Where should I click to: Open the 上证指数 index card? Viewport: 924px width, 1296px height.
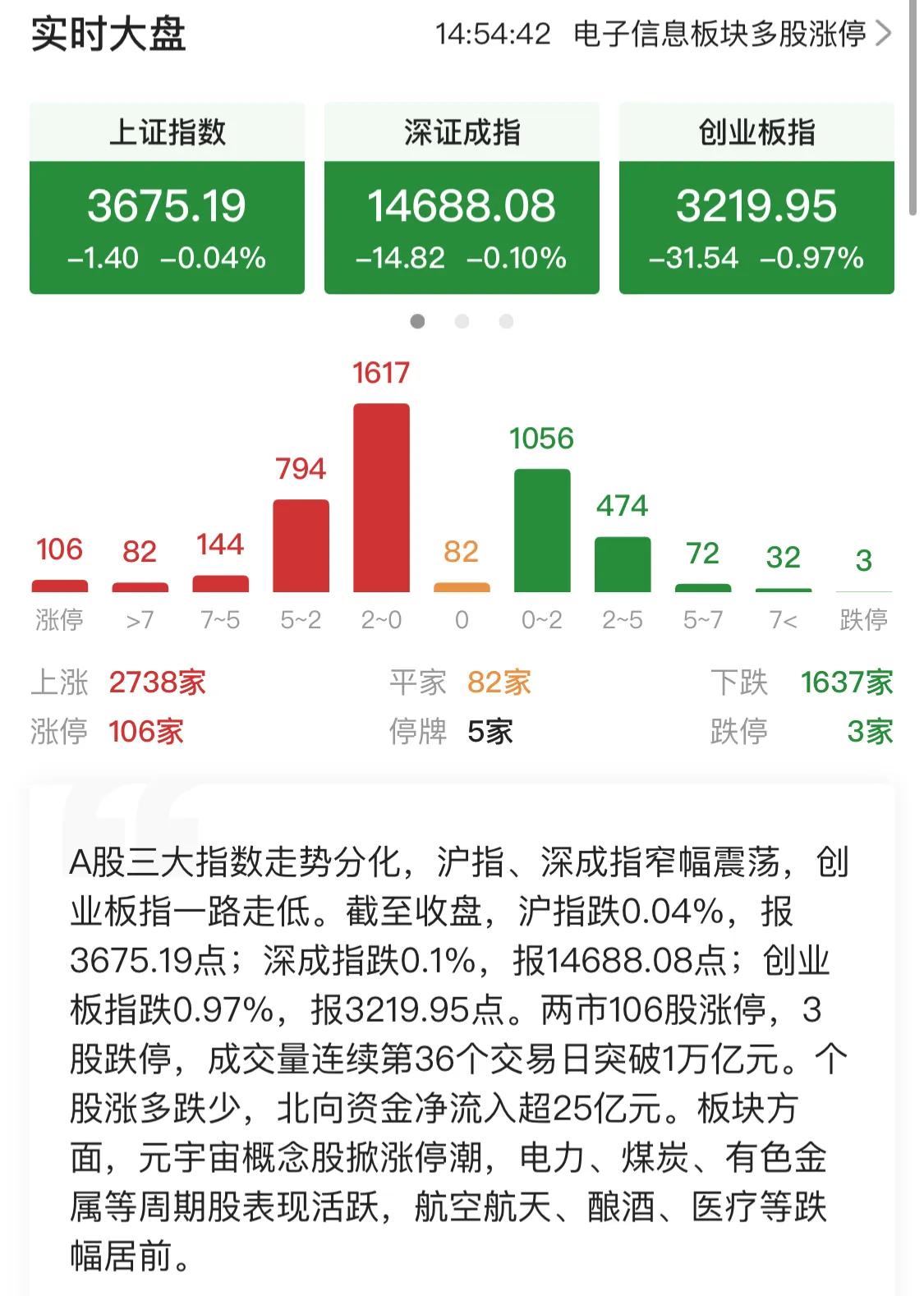point(167,199)
